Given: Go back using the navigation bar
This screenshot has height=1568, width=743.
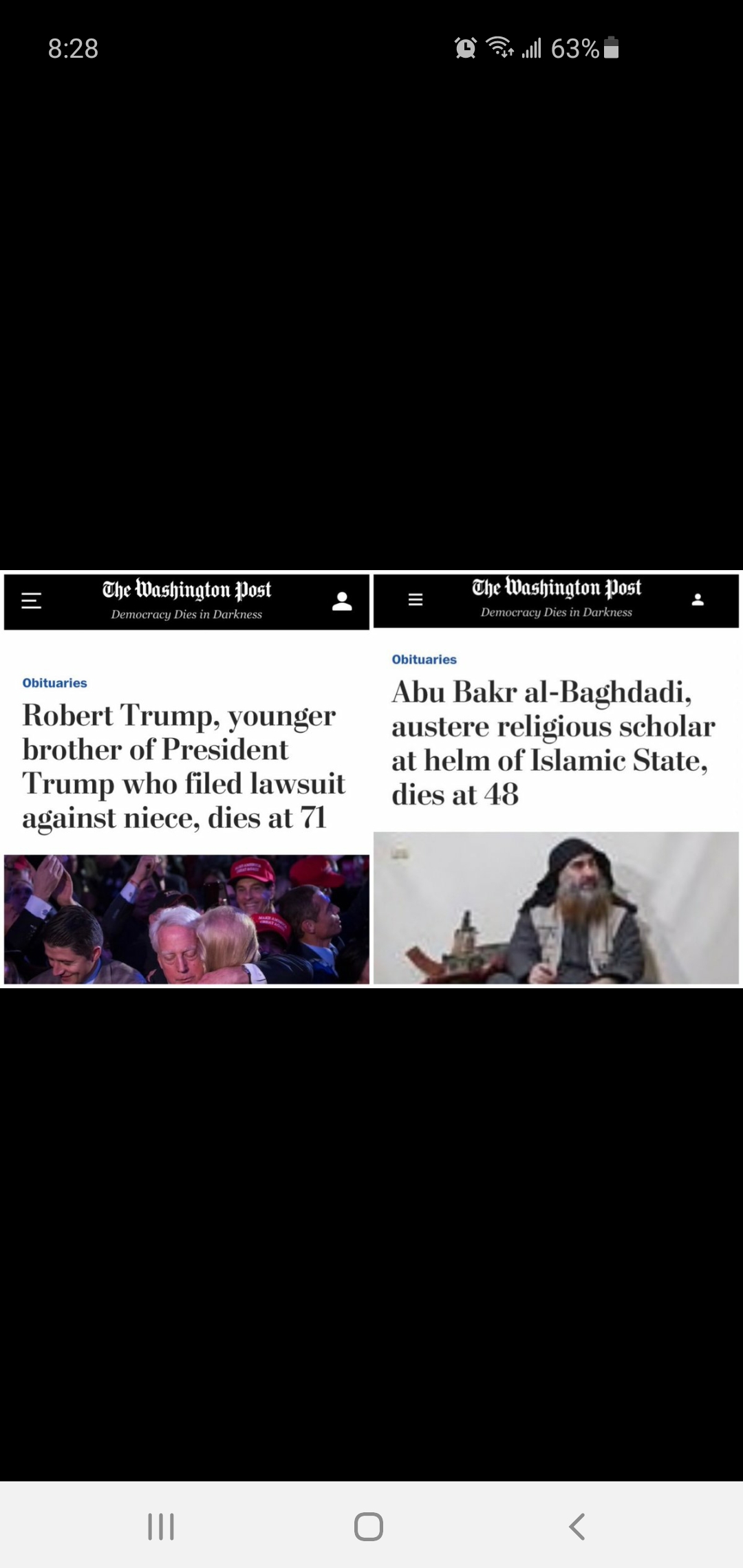Looking at the screenshot, I should pyautogui.click(x=577, y=1526).
